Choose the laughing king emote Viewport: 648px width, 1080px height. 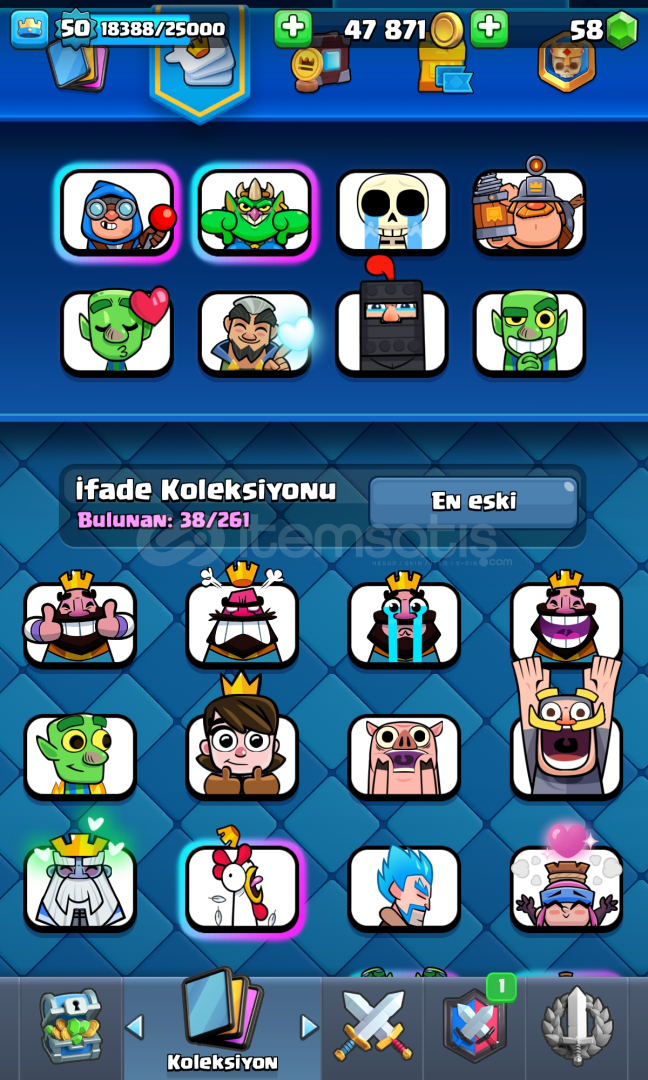pyautogui.click(x=566, y=619)
